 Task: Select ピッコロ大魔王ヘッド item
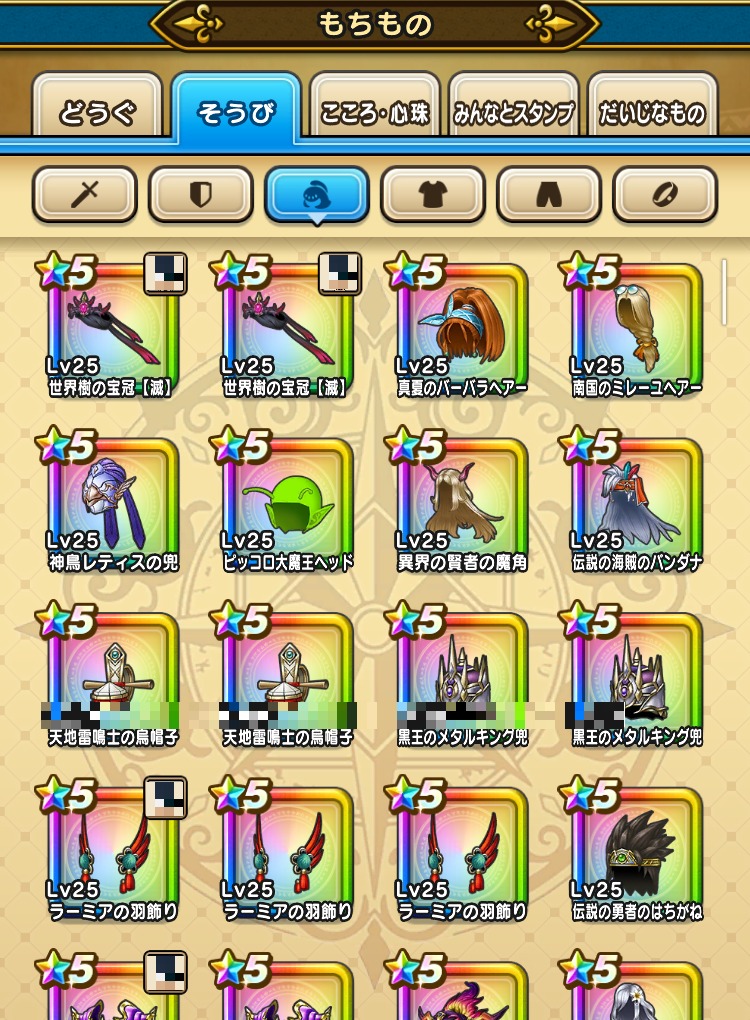point(287,502)
